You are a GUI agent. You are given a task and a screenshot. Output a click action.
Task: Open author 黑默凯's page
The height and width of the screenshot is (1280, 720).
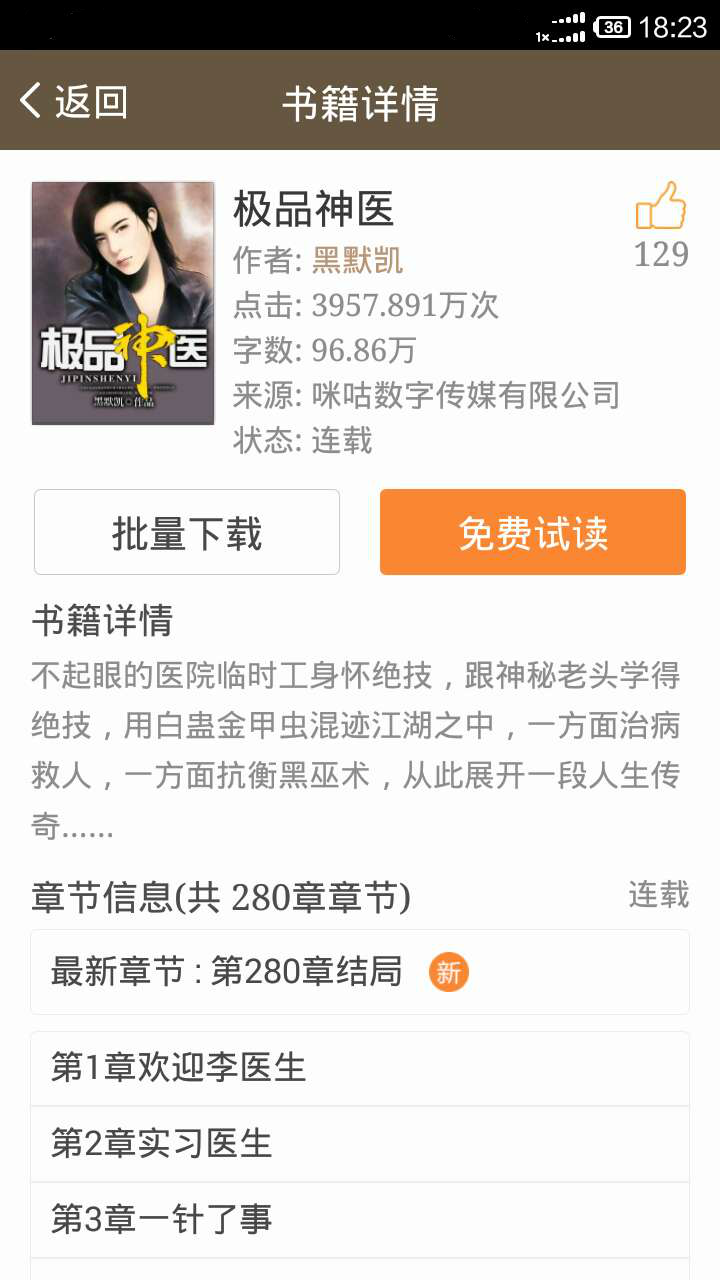[x=357, y=260]
